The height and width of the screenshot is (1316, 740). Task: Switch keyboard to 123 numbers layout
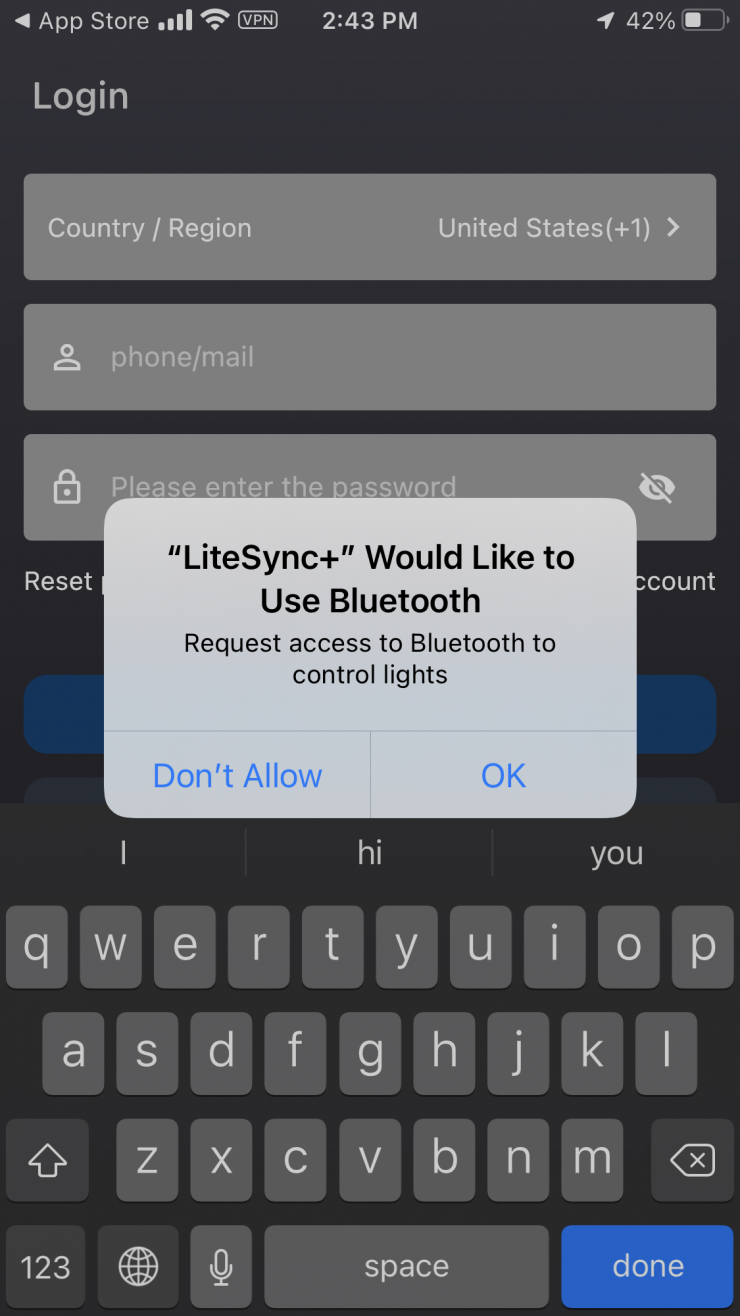click(46, 1266)
